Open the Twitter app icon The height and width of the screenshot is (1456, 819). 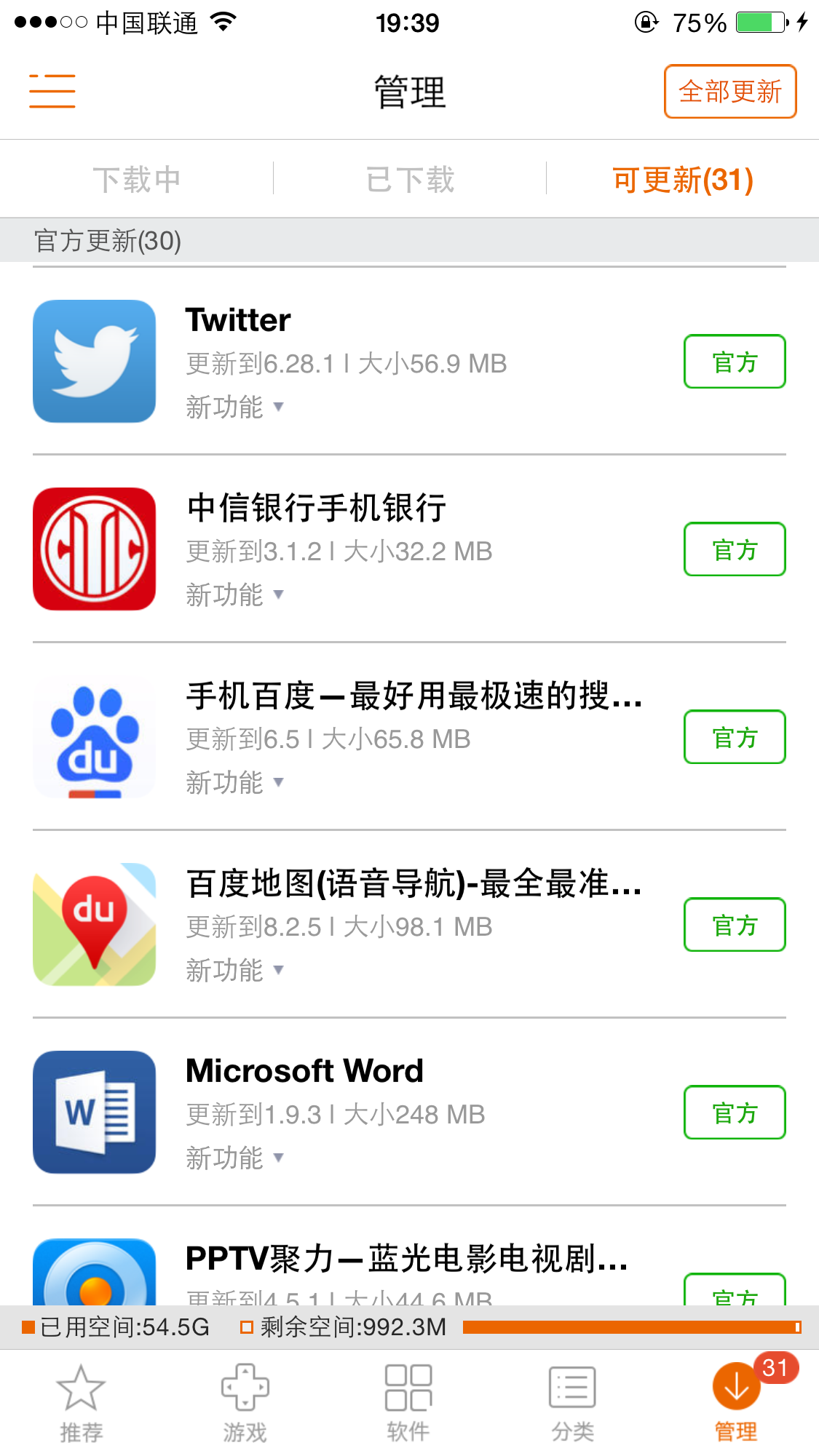pyautogui.click(x=94, y=361)
